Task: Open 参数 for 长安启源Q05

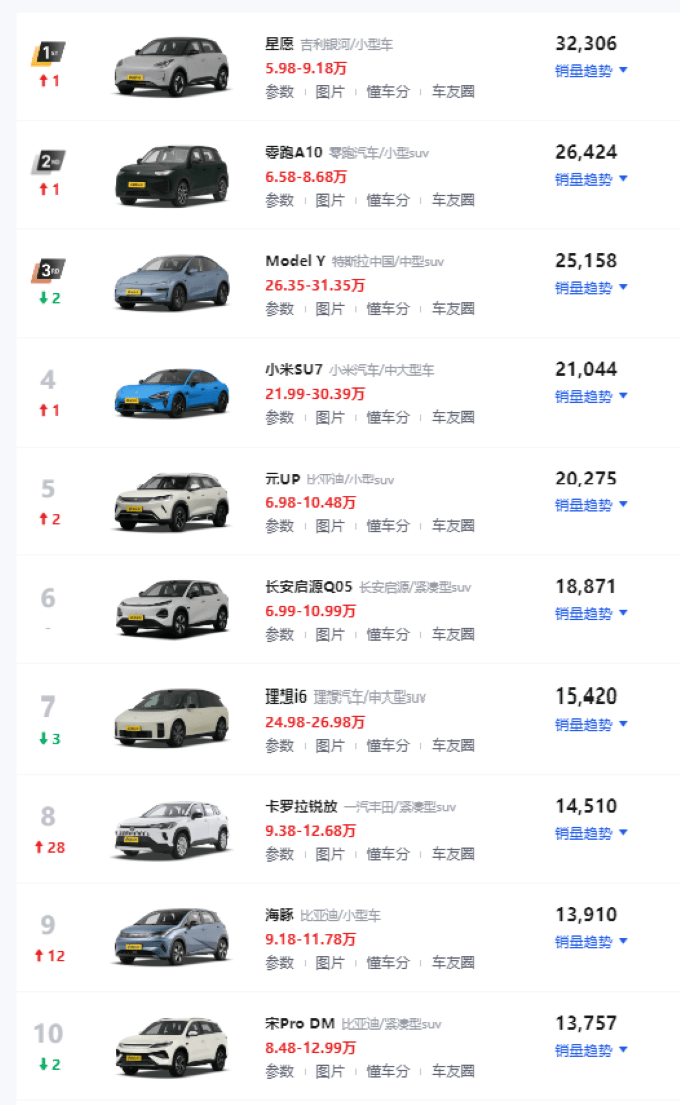Action: tap(279, 634)
